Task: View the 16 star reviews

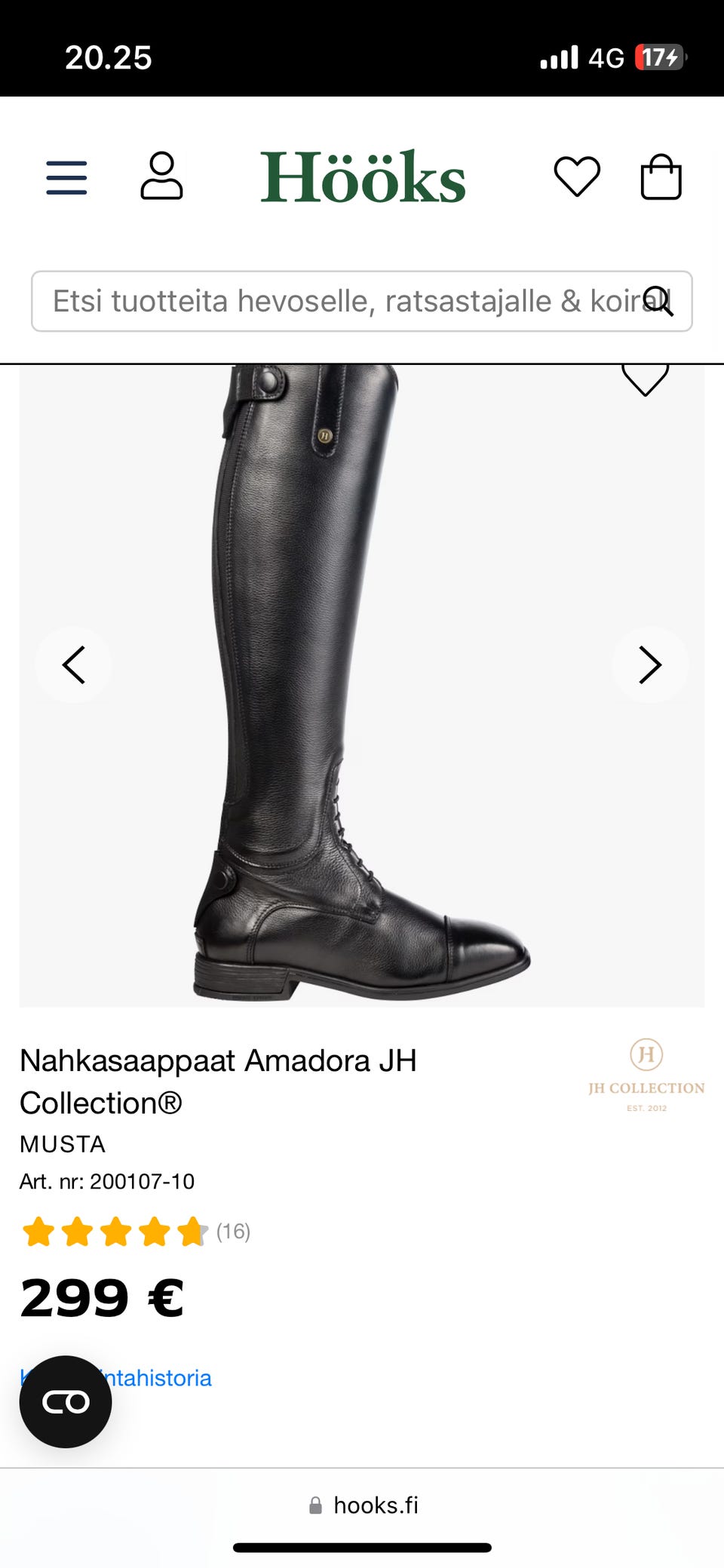Action: (x=136, y=1232)
